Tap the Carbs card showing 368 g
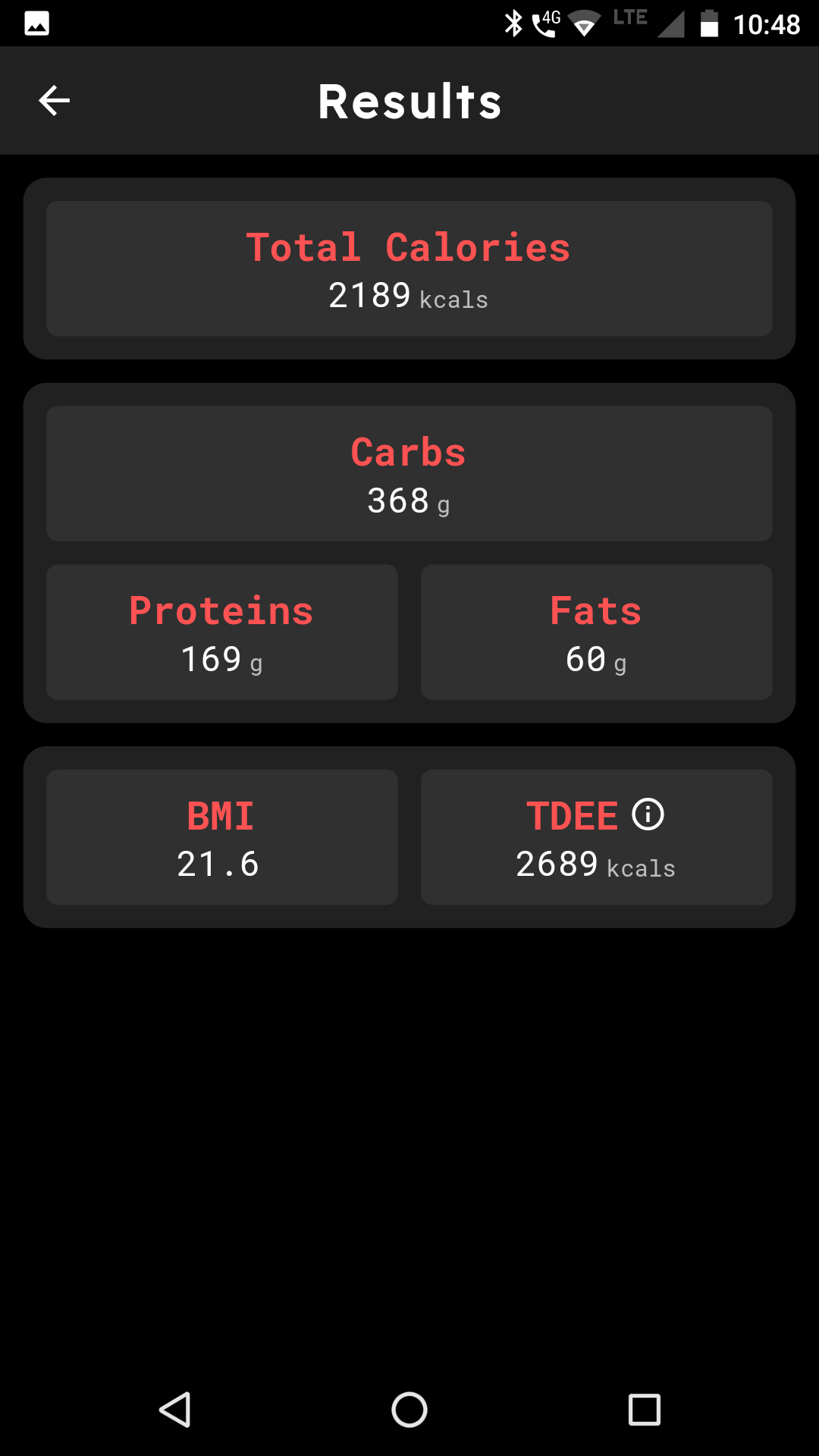The width and height of the screenshot is (819, 1456). 409,473
